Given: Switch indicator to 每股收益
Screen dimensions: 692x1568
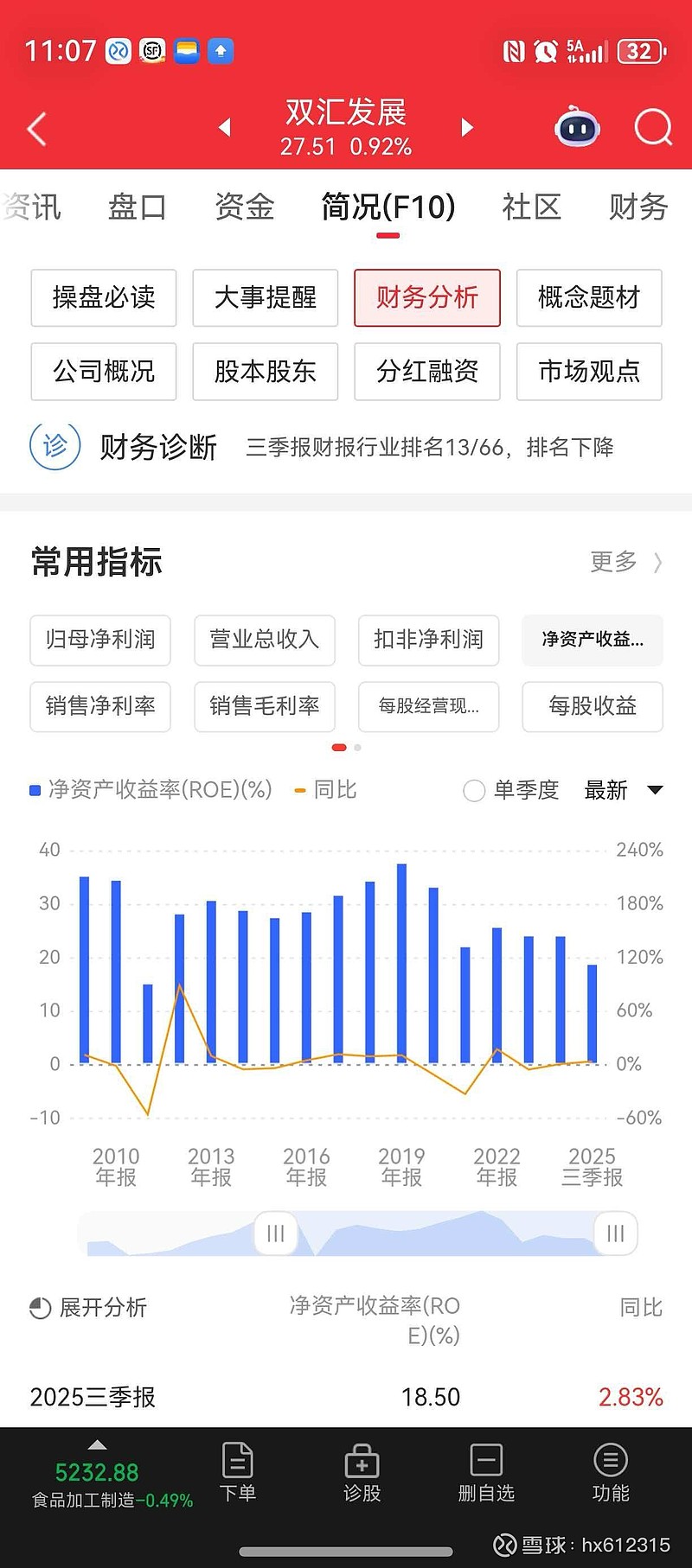Looking at the screenshot, I should tap(592, 706).
